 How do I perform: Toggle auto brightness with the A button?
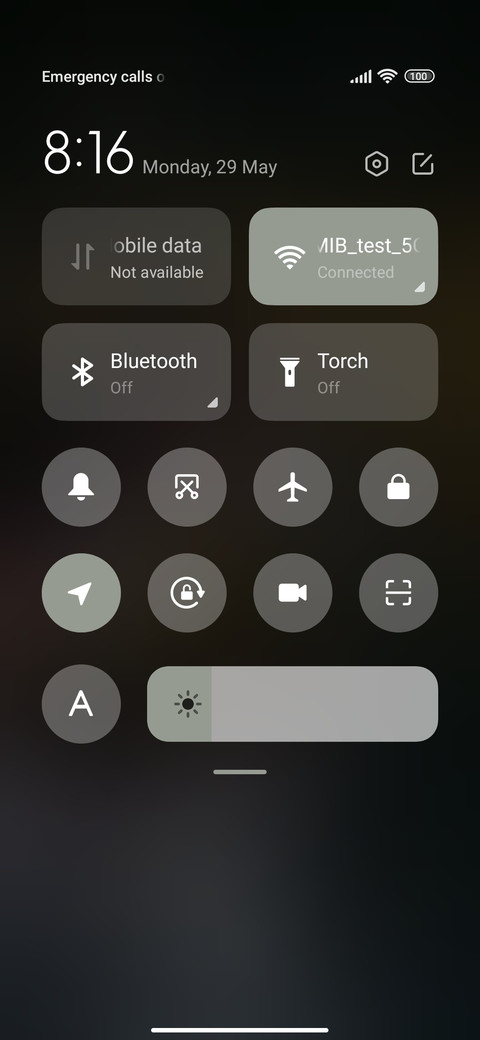pos(82,704)
